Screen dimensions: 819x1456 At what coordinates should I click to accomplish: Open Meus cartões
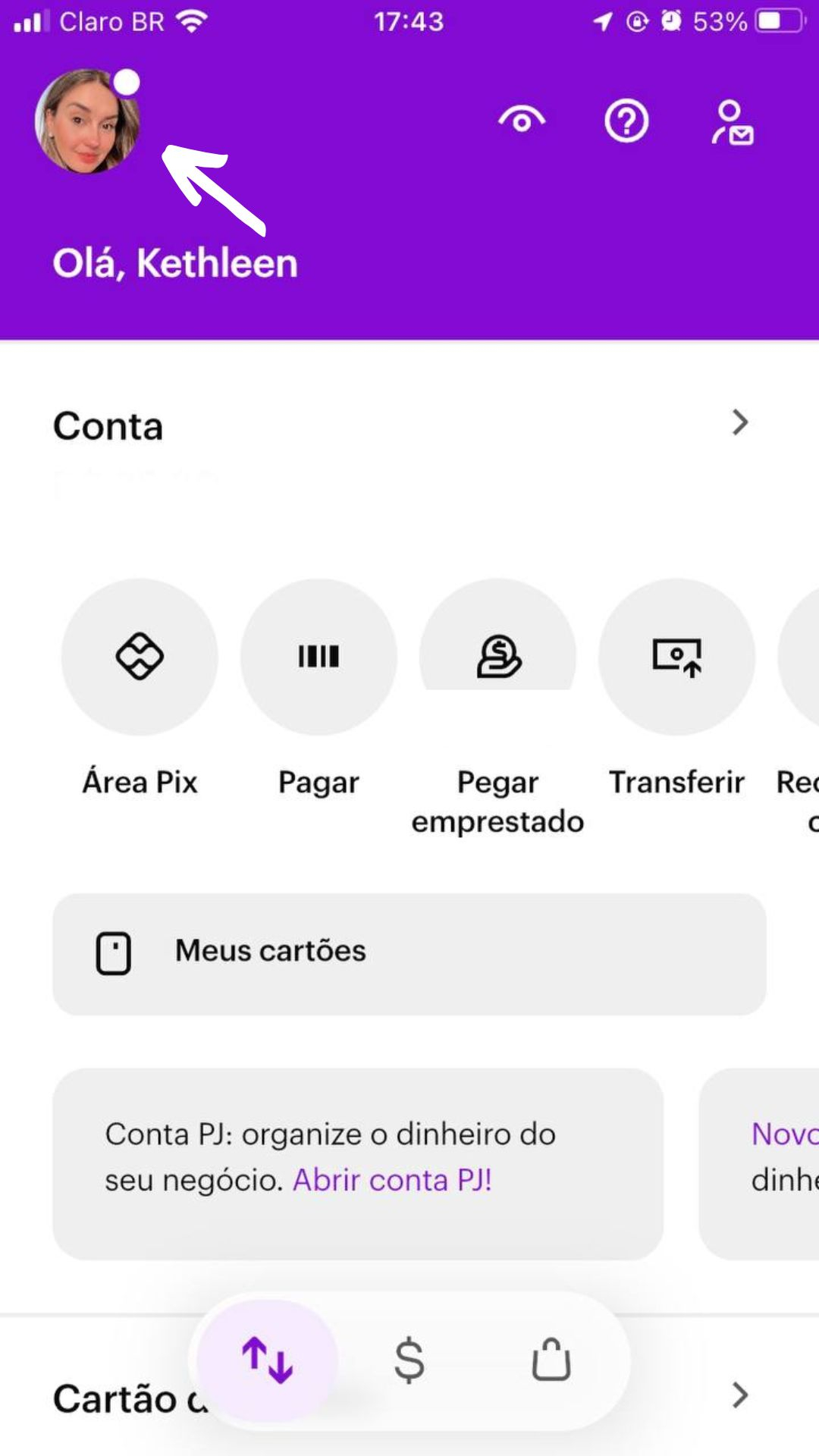409,953
